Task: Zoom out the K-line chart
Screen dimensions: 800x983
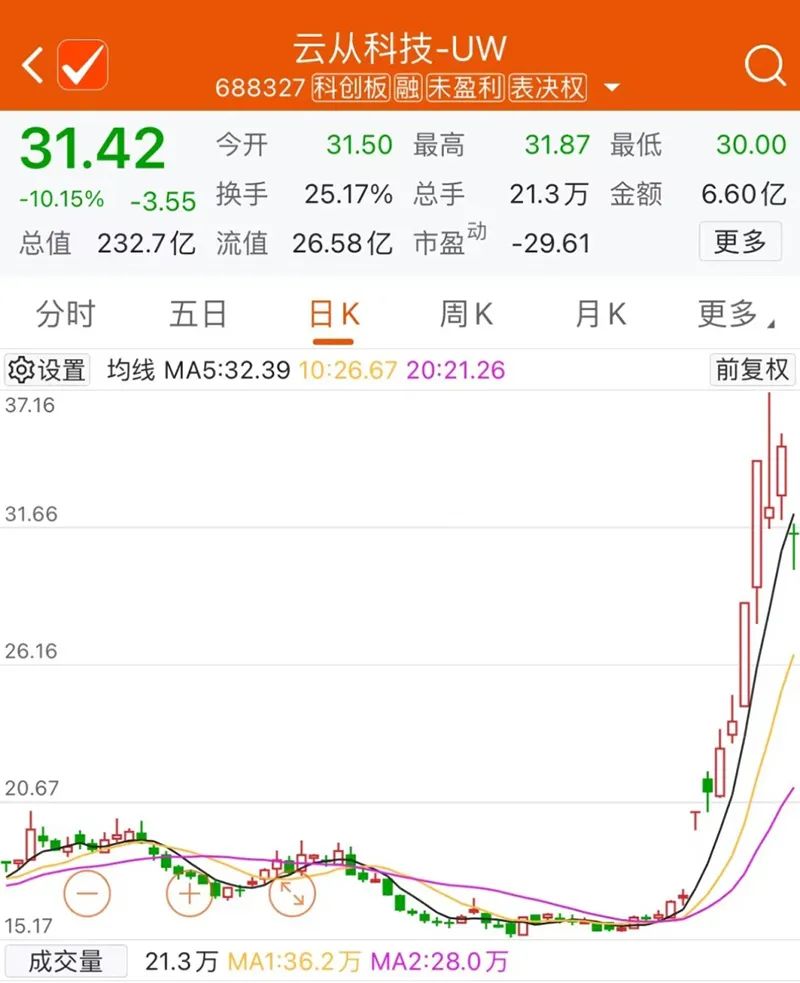Action: (88, 893)
